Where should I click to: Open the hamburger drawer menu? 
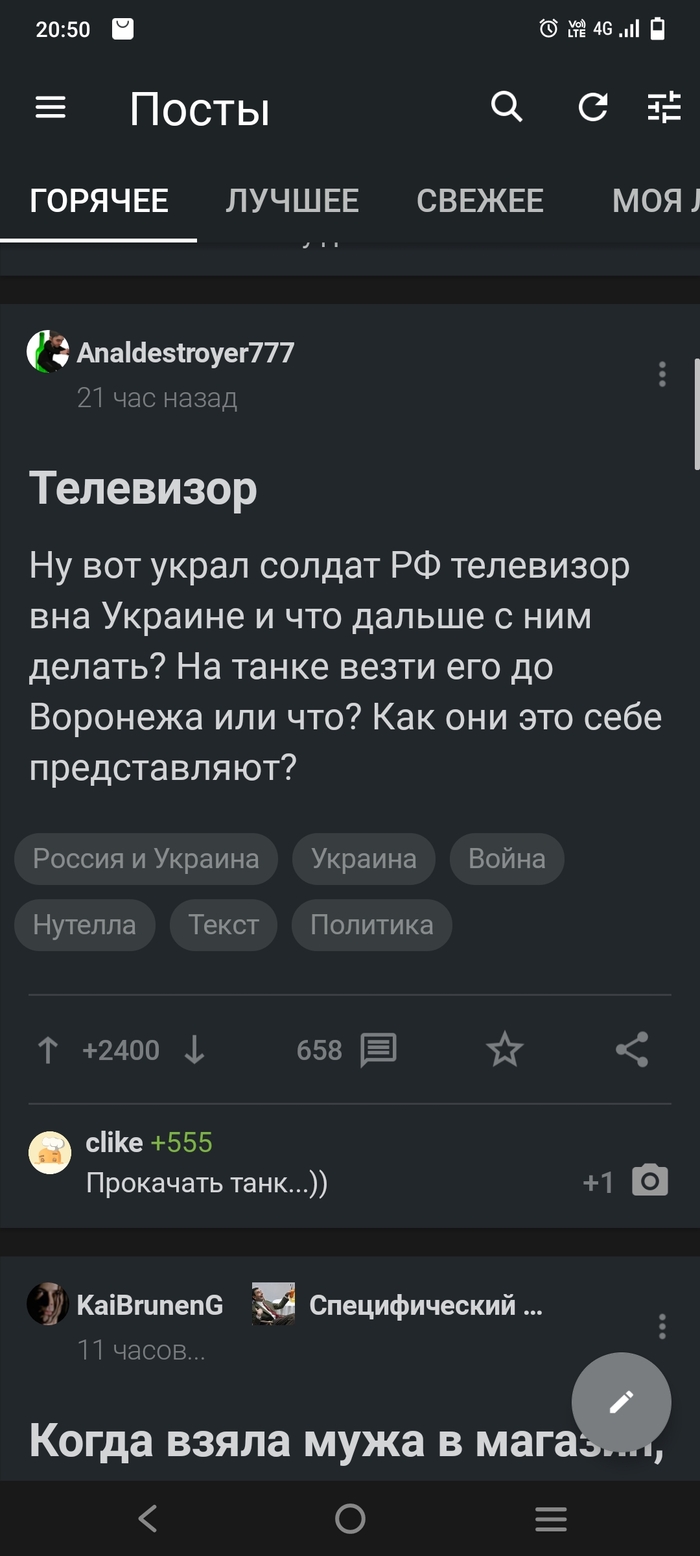click(50, 108)
